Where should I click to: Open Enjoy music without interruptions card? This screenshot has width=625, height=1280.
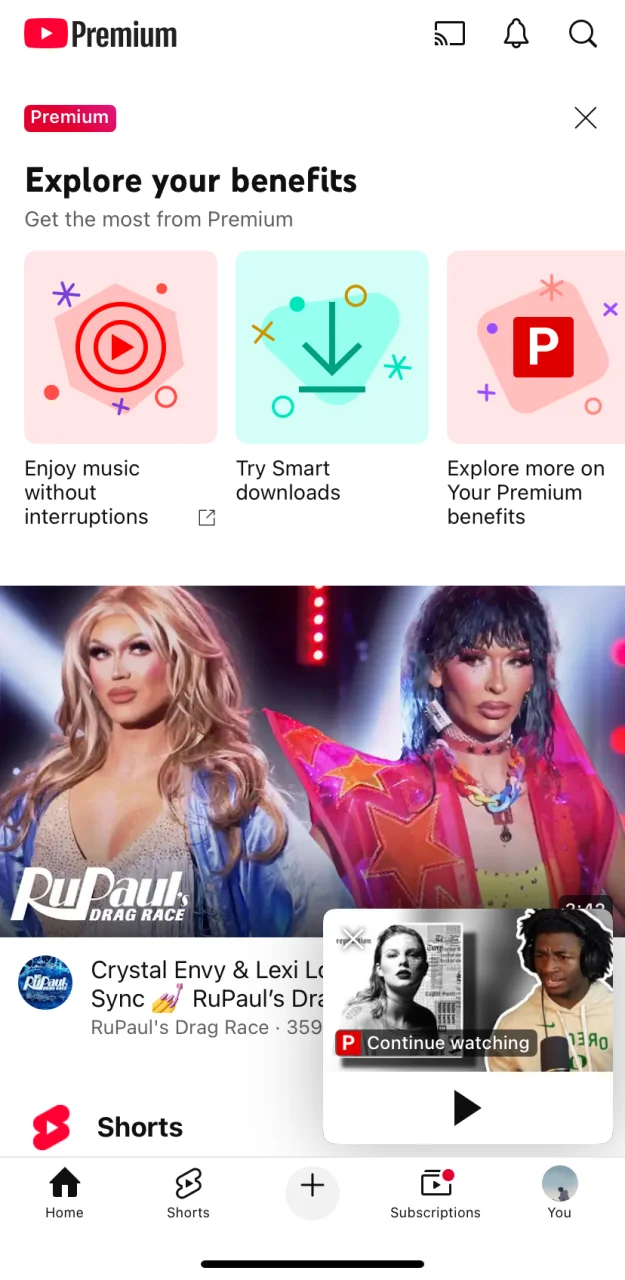tap(121, 389)
